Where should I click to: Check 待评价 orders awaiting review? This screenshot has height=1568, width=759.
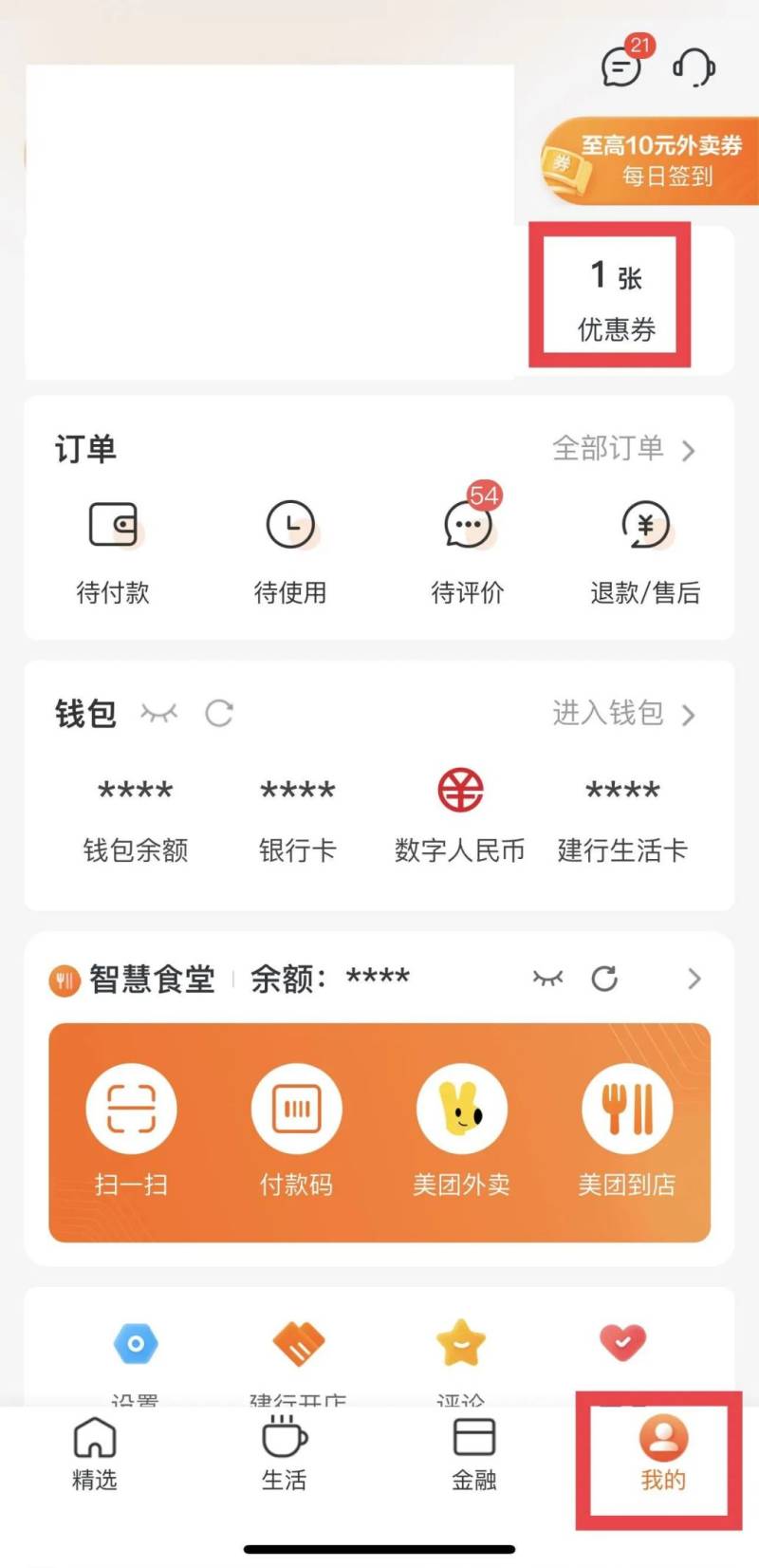tap(468, 525)
